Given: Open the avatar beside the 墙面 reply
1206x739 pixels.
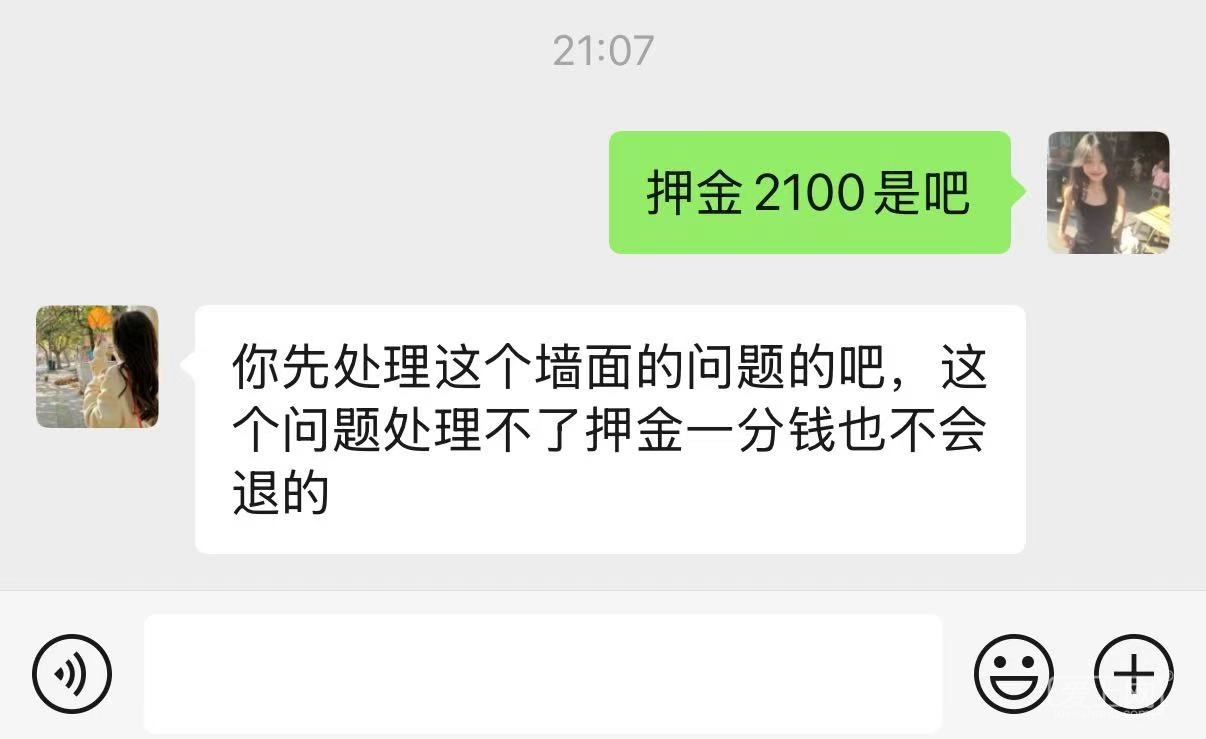Looking at the screenshot, I should pyautogui.click(x=97, y=366).
